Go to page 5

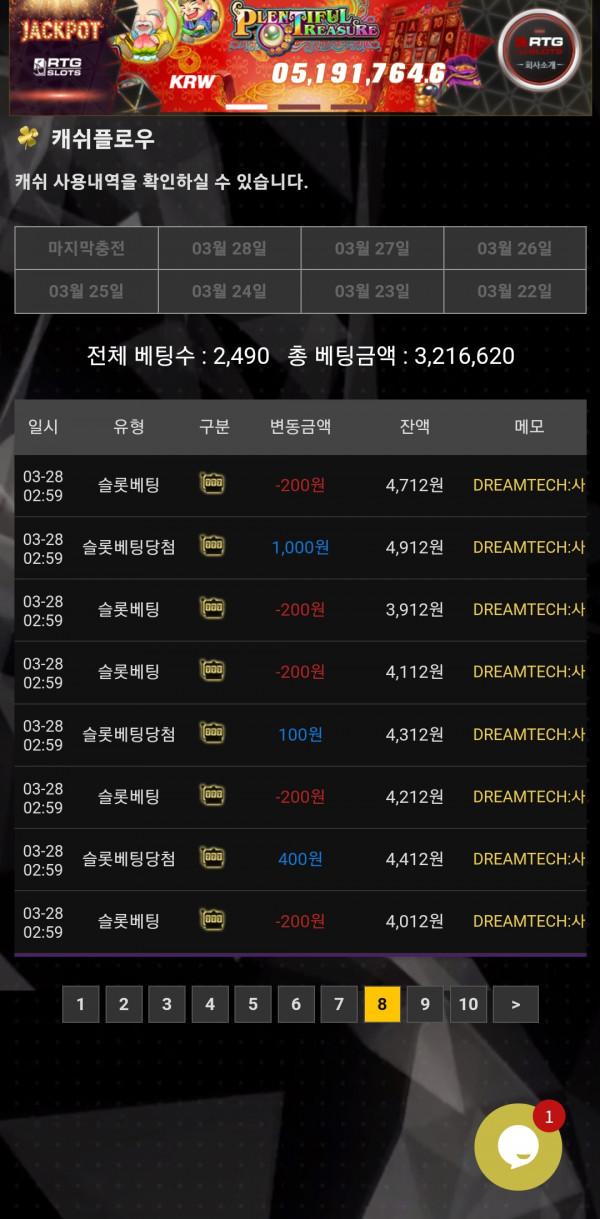253,1004
